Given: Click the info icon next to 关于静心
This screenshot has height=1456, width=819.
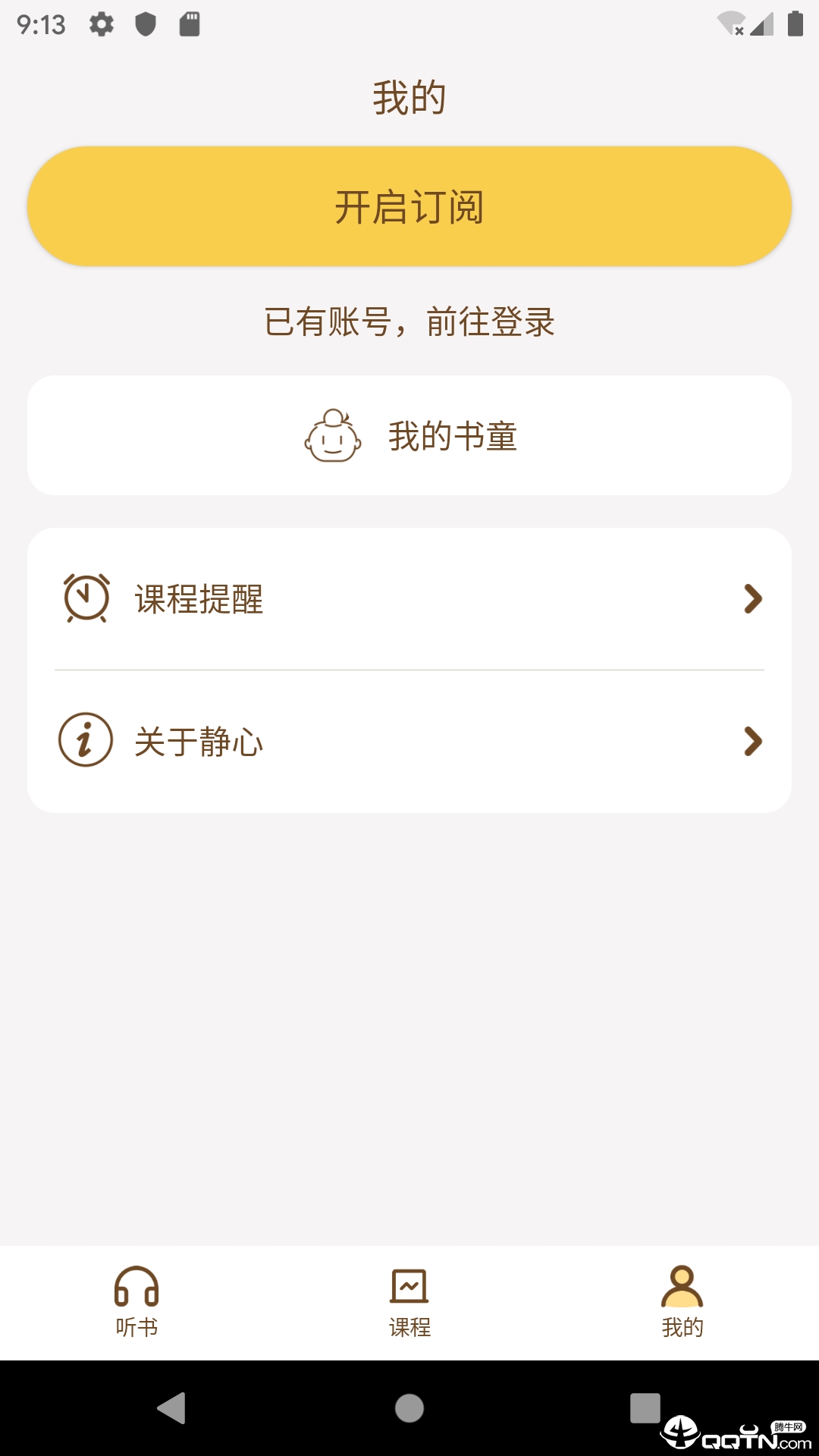Looking at the screenshot, I should [86, 742].
